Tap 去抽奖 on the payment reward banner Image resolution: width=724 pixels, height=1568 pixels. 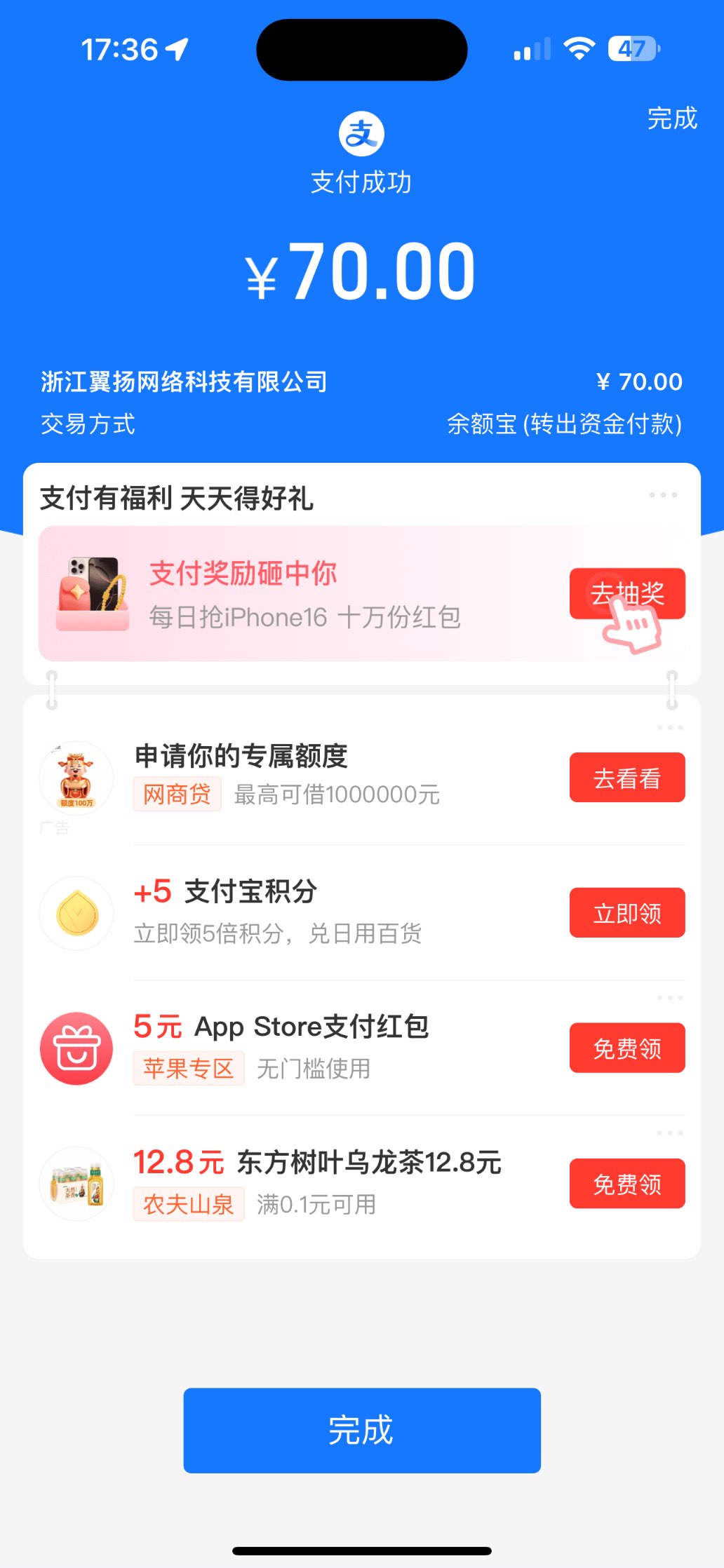point(626,594)
